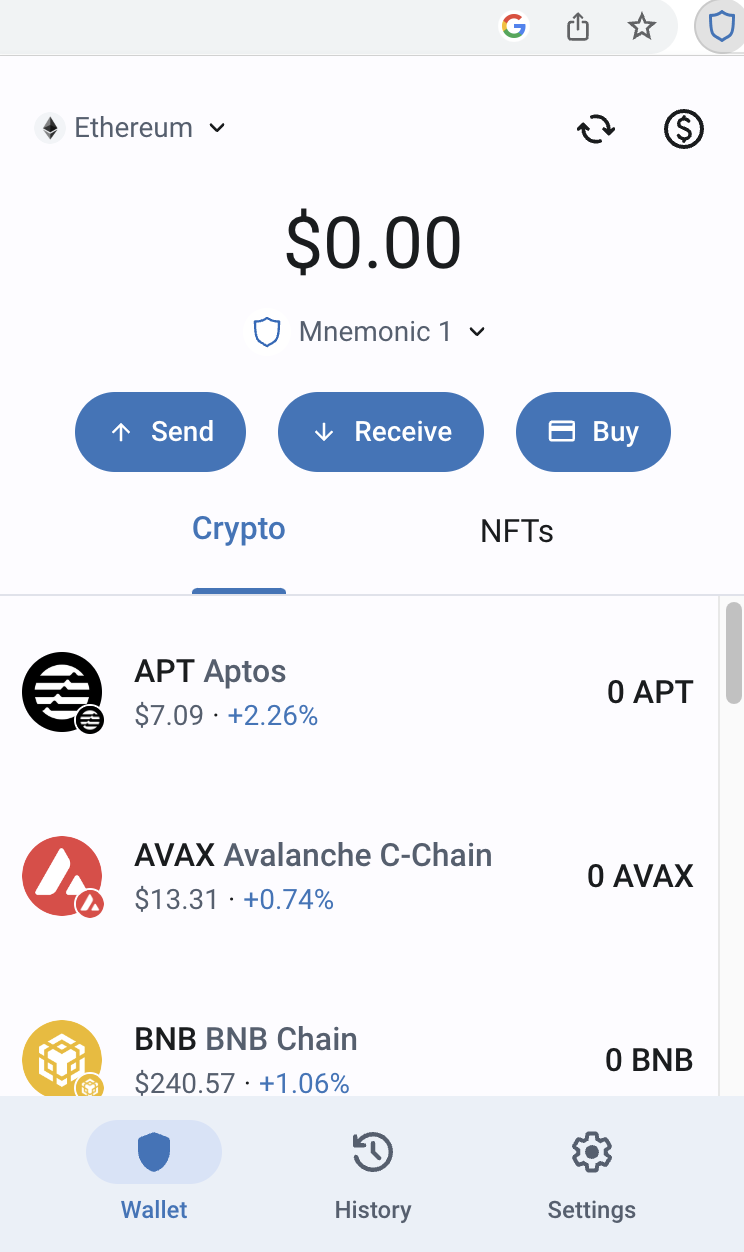Select the Crypto tab
The image size is (744, 1252).
[x=239, y=529]
